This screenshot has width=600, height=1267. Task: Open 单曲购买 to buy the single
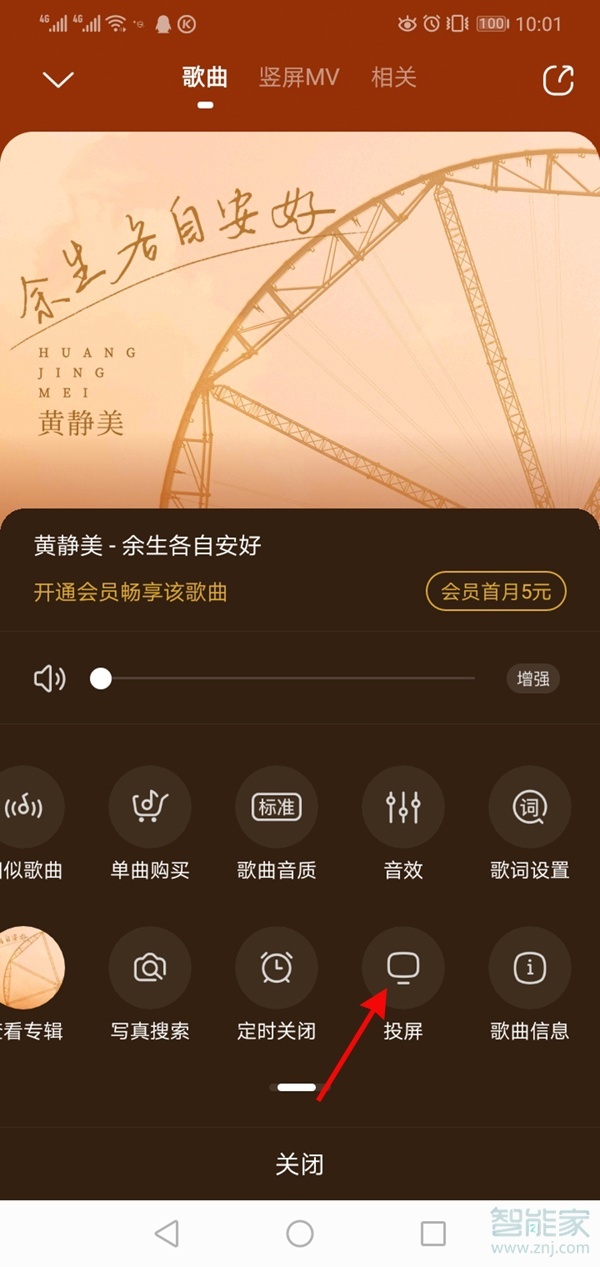(x=150, y=807)
